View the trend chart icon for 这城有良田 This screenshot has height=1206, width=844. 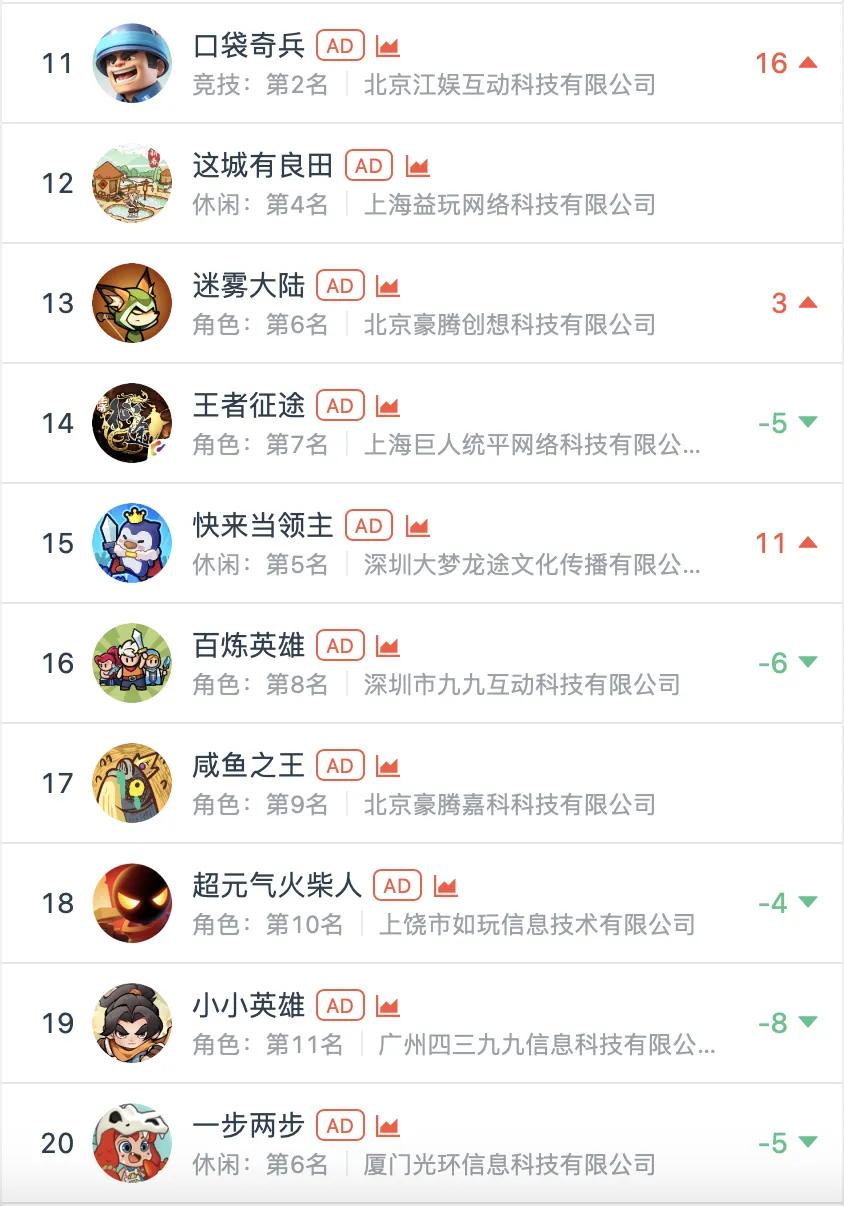point(417,166)
